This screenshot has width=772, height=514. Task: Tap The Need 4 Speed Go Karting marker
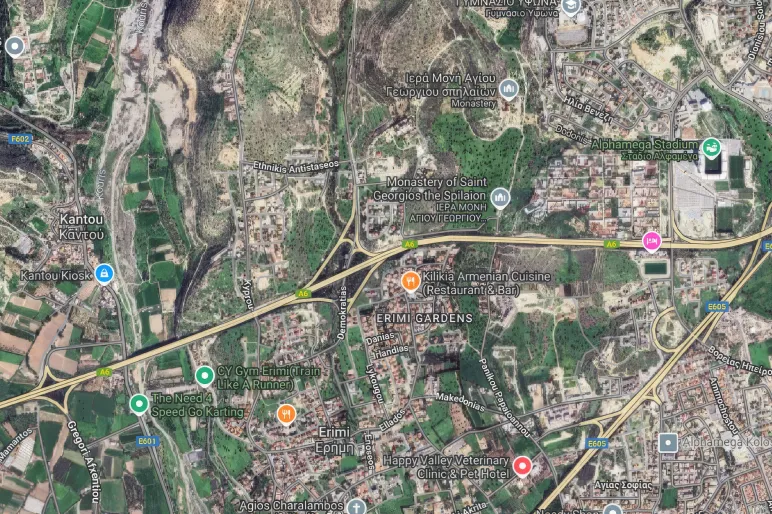[138, 403]
